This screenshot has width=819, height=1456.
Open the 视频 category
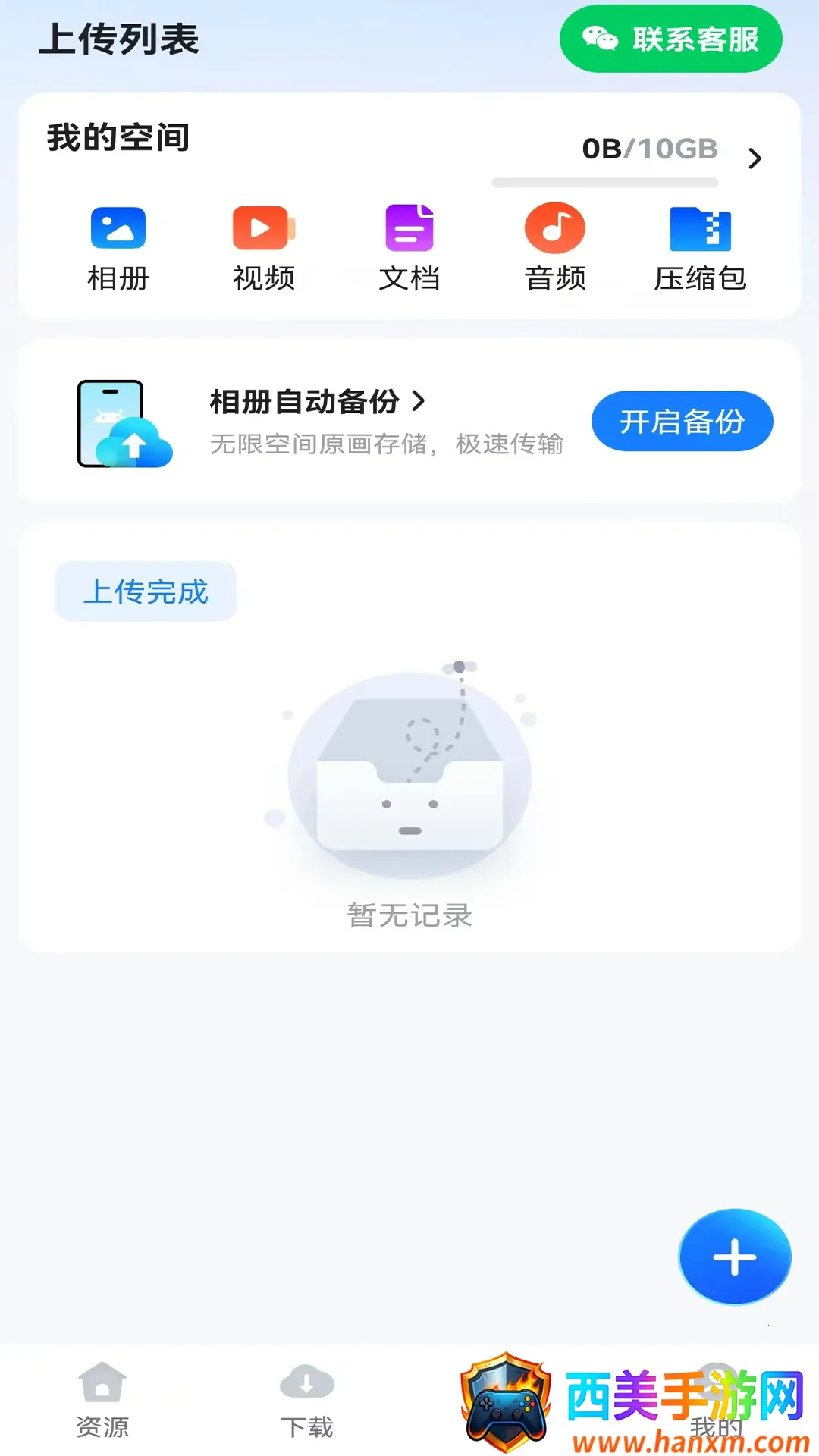tap(264, 248)
